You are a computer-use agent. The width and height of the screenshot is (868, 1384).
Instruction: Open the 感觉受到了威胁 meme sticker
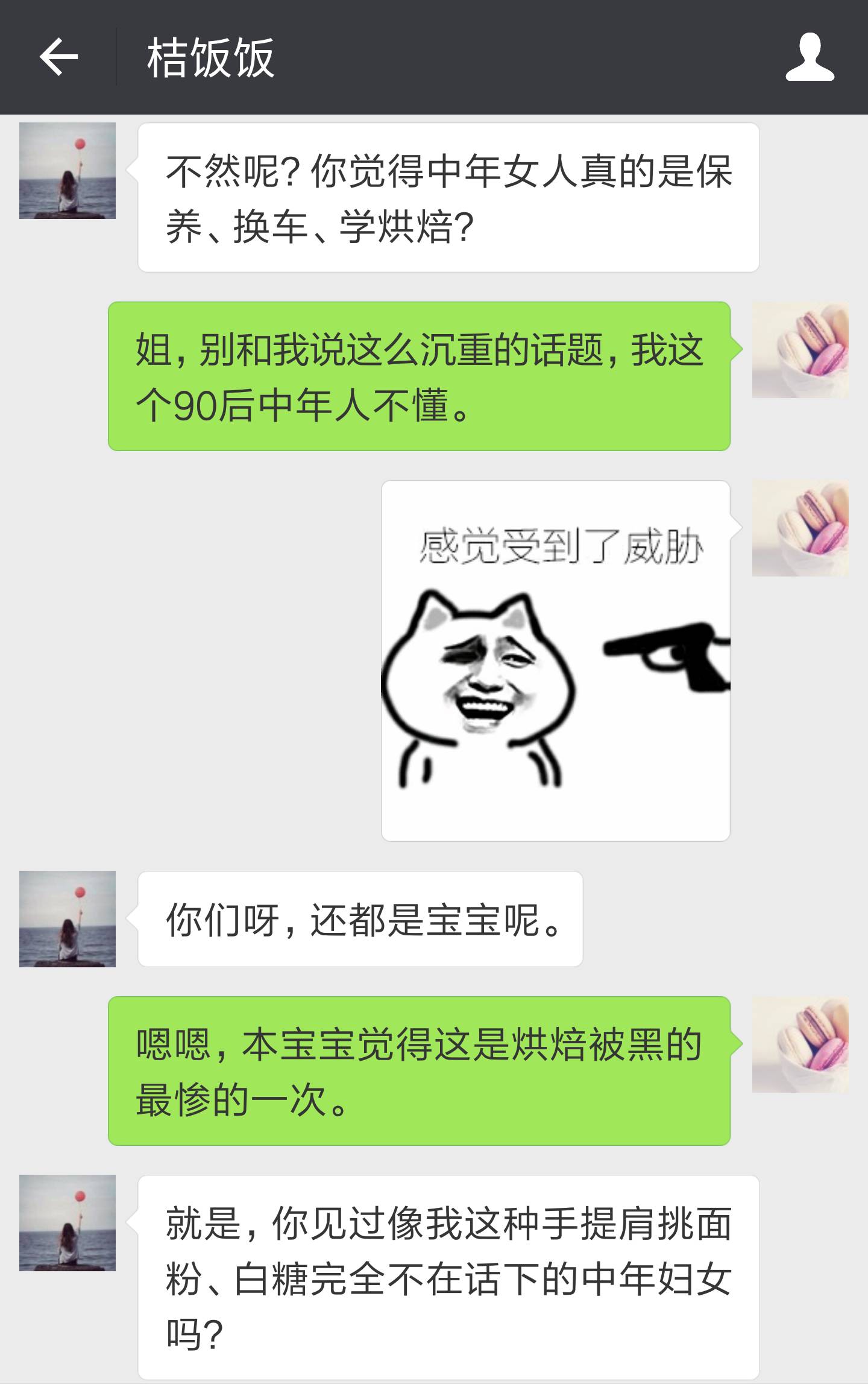point(555,660)
